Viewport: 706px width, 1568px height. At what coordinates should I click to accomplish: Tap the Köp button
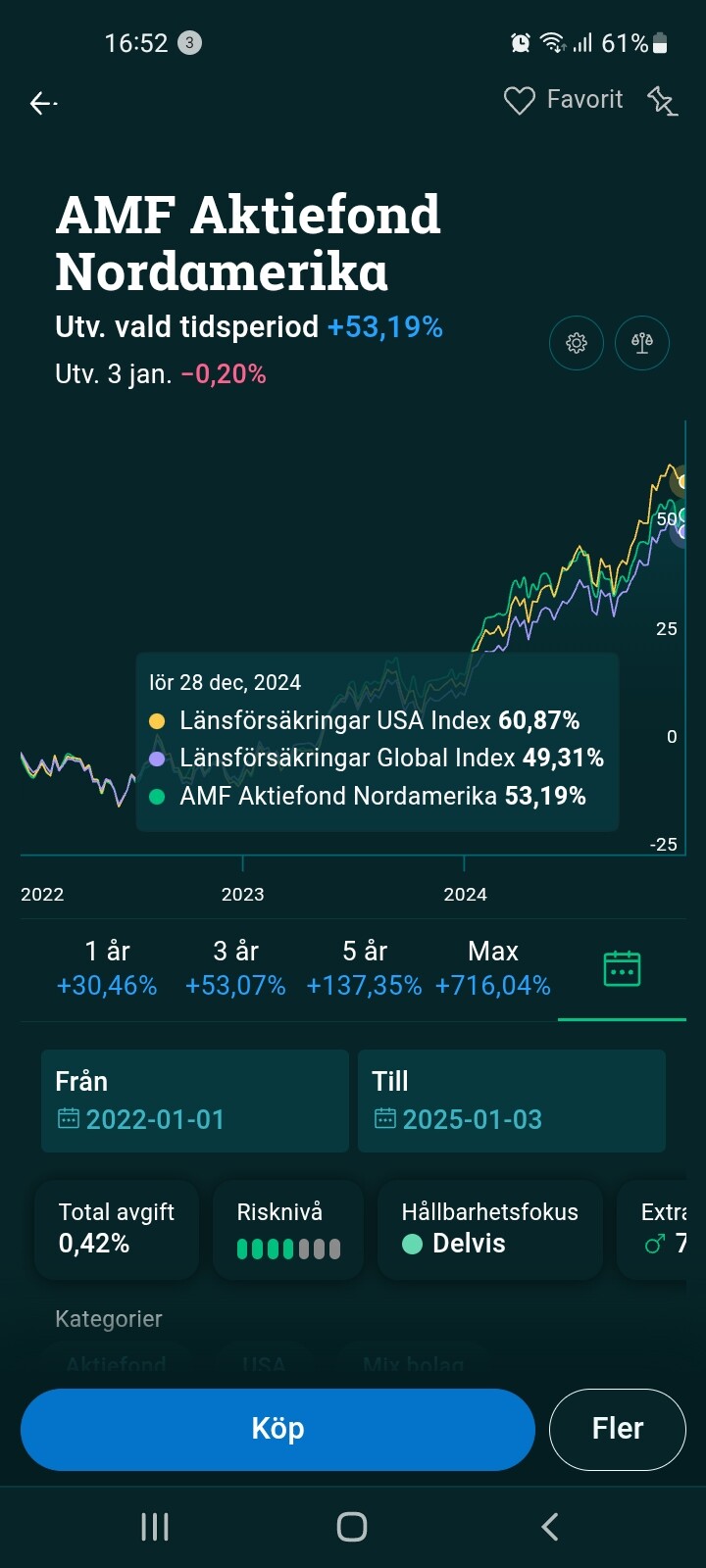coord(277,1429)
